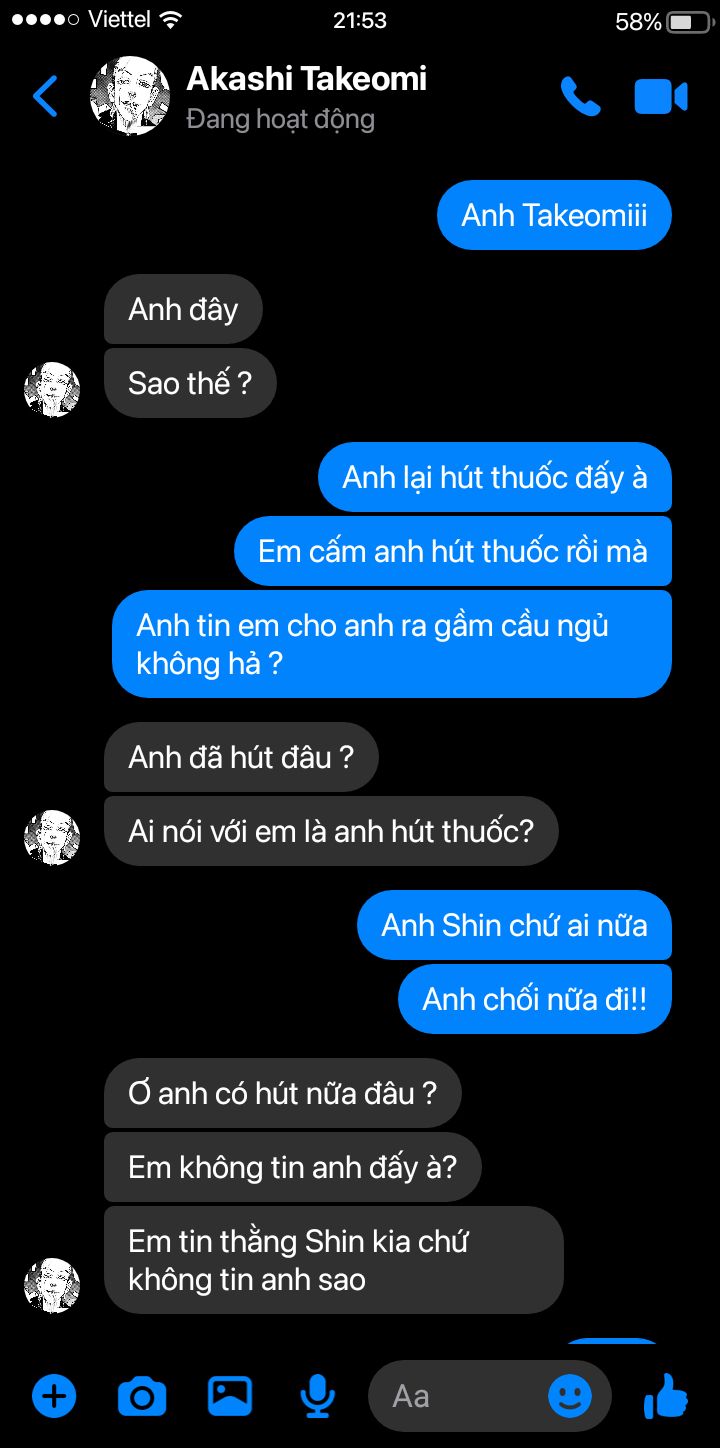Open Akashi Takeomi's profile from header
This screenshot has height=1448, width=720.
click(305, 96)
